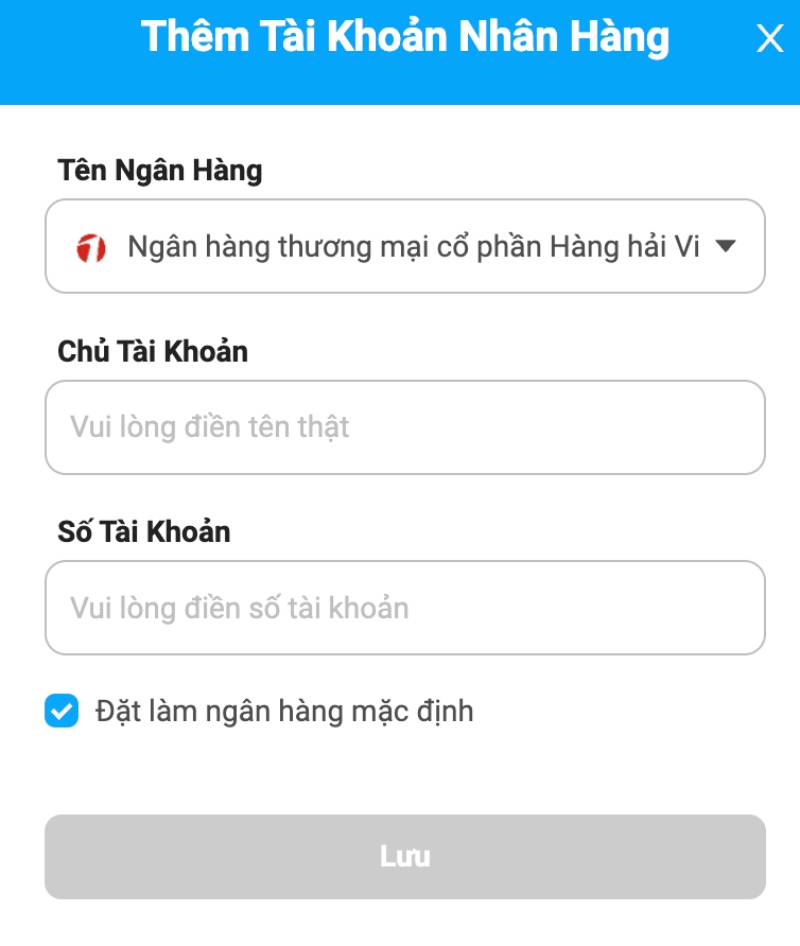
Task: Close the Thêm Tài Khoản Nhân Hàng dialog
Action: click(x=770, y=40)
